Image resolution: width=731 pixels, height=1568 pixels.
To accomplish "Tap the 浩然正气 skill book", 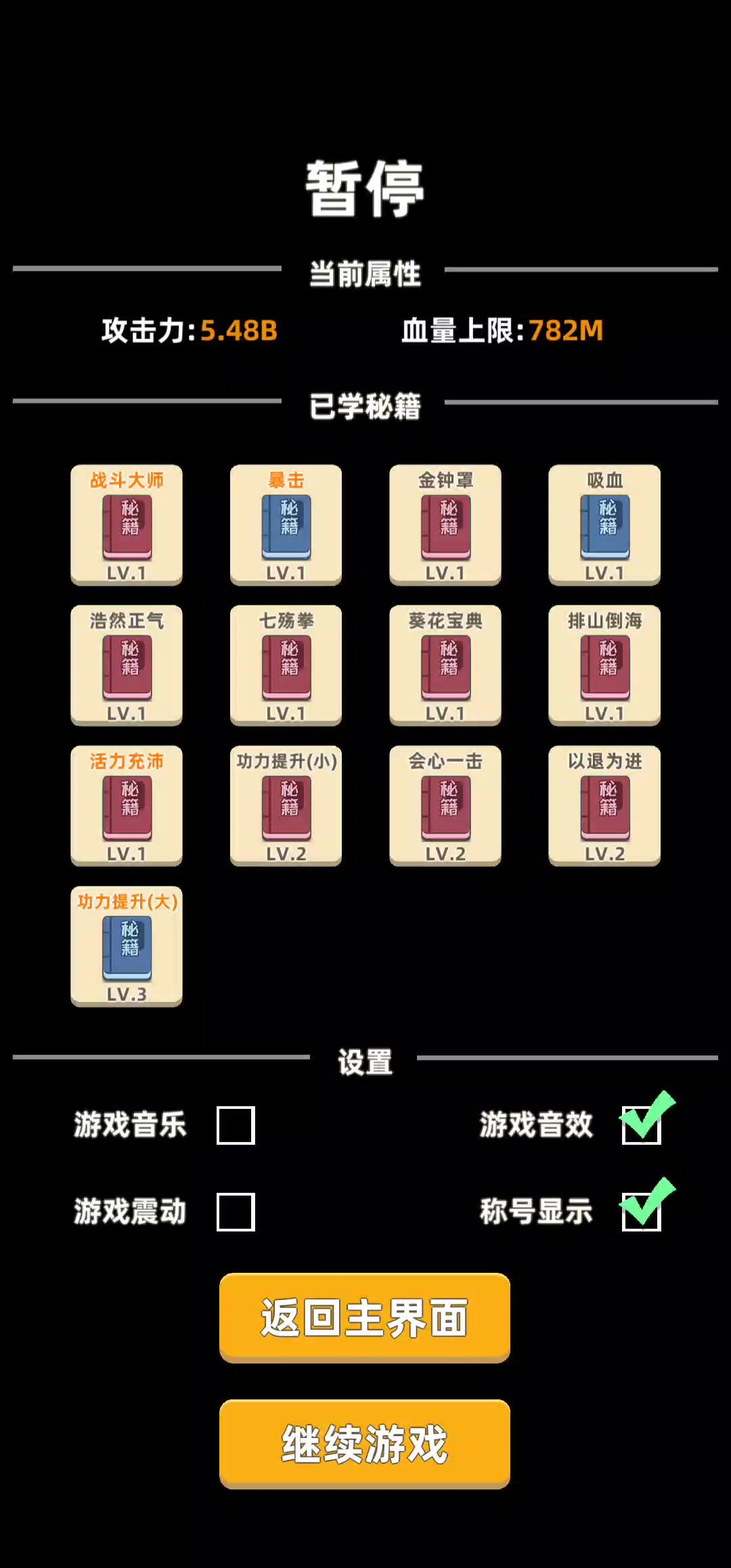I will [127, 666].
